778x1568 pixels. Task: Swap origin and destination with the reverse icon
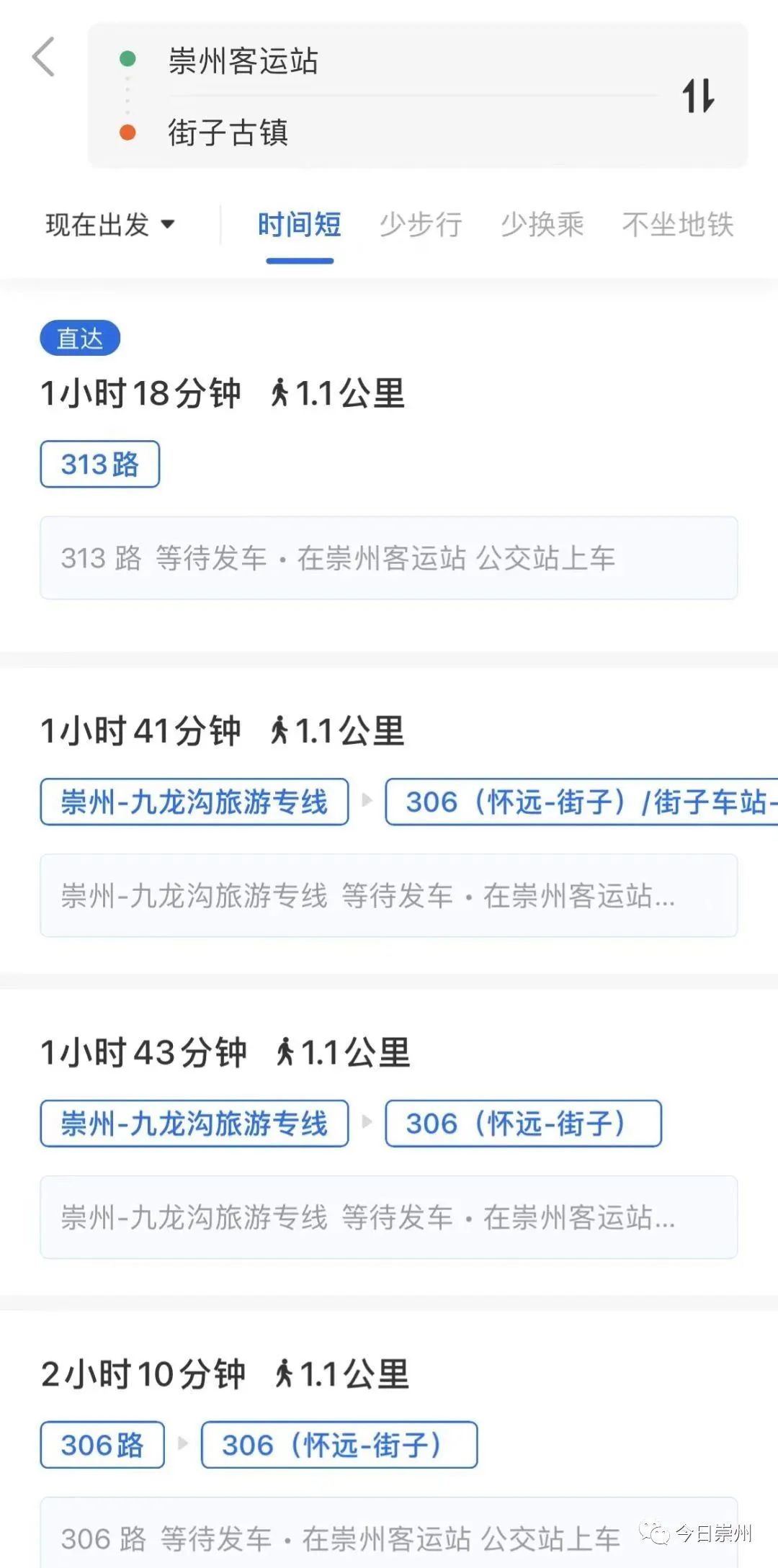[697, 97]
